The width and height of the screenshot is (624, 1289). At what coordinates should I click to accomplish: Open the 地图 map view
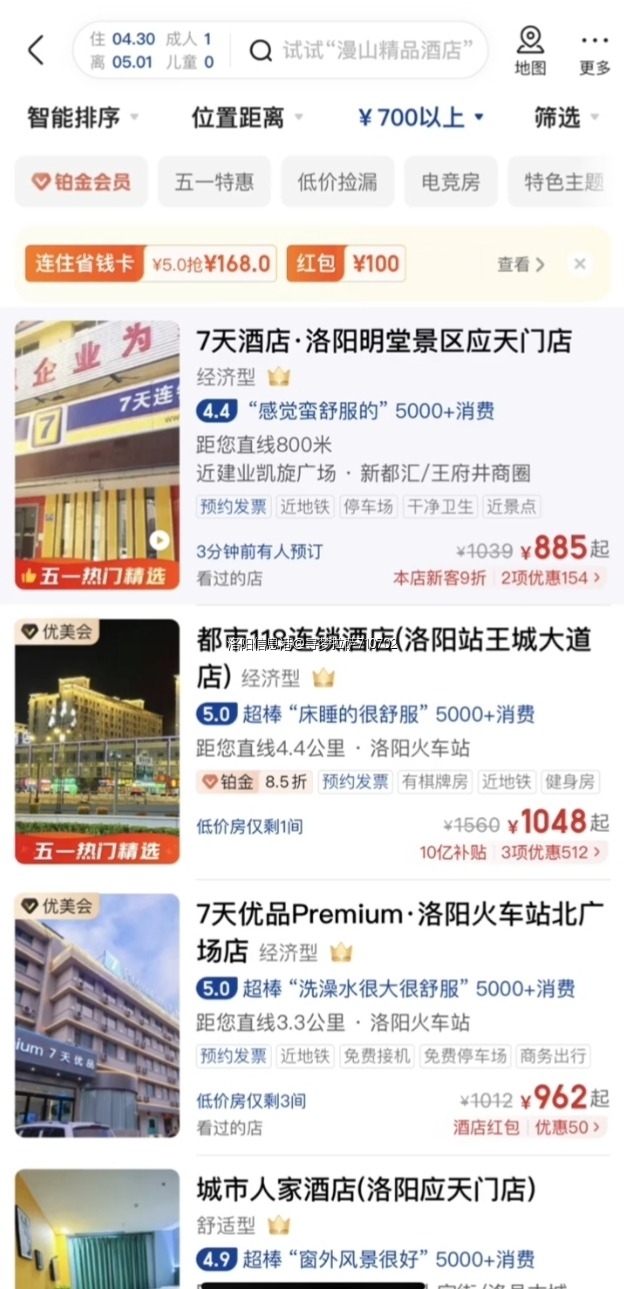[530, 51]
